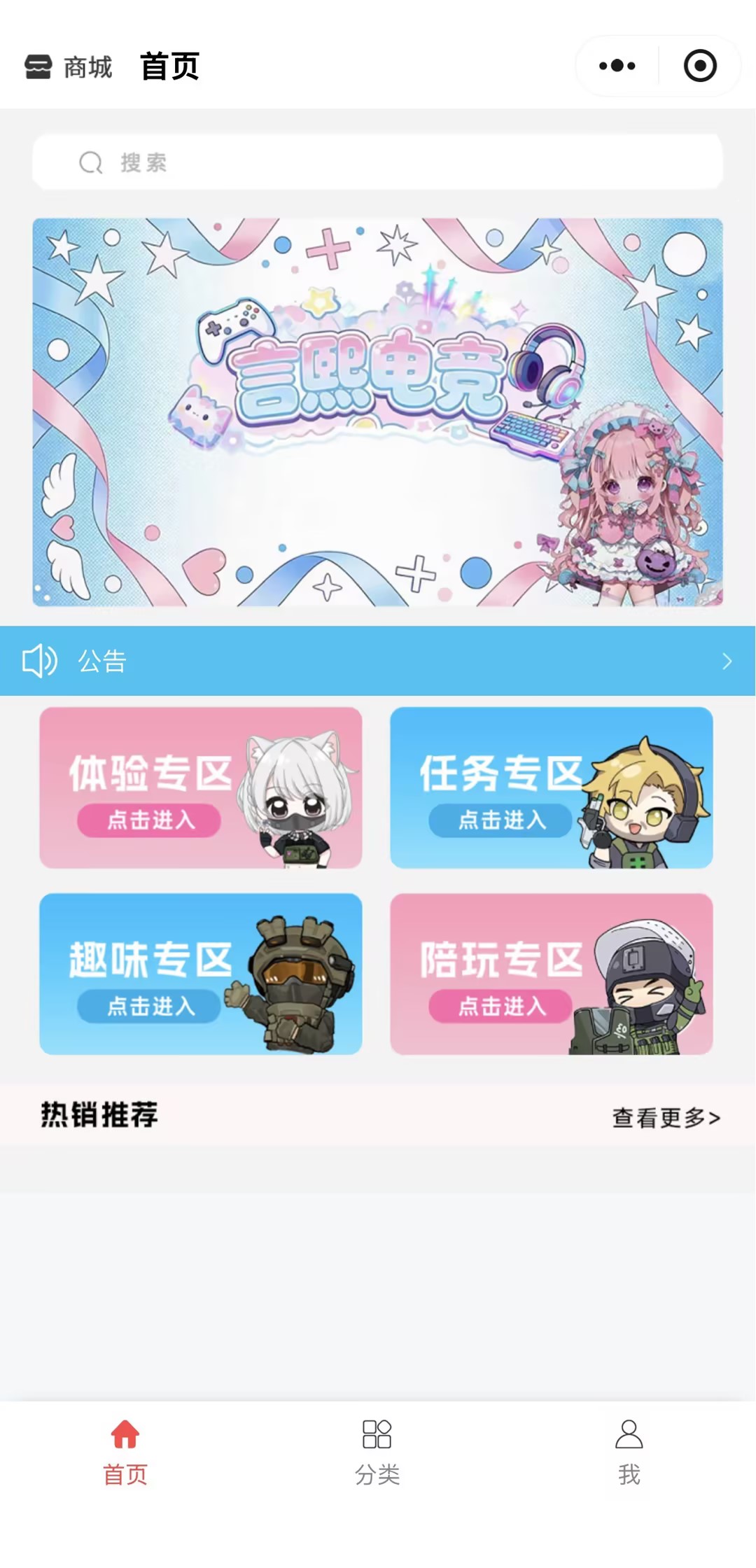Screen dimensions: 756x1568
Task: Open the mini program more options menu
Action: (x=617, y=66)
